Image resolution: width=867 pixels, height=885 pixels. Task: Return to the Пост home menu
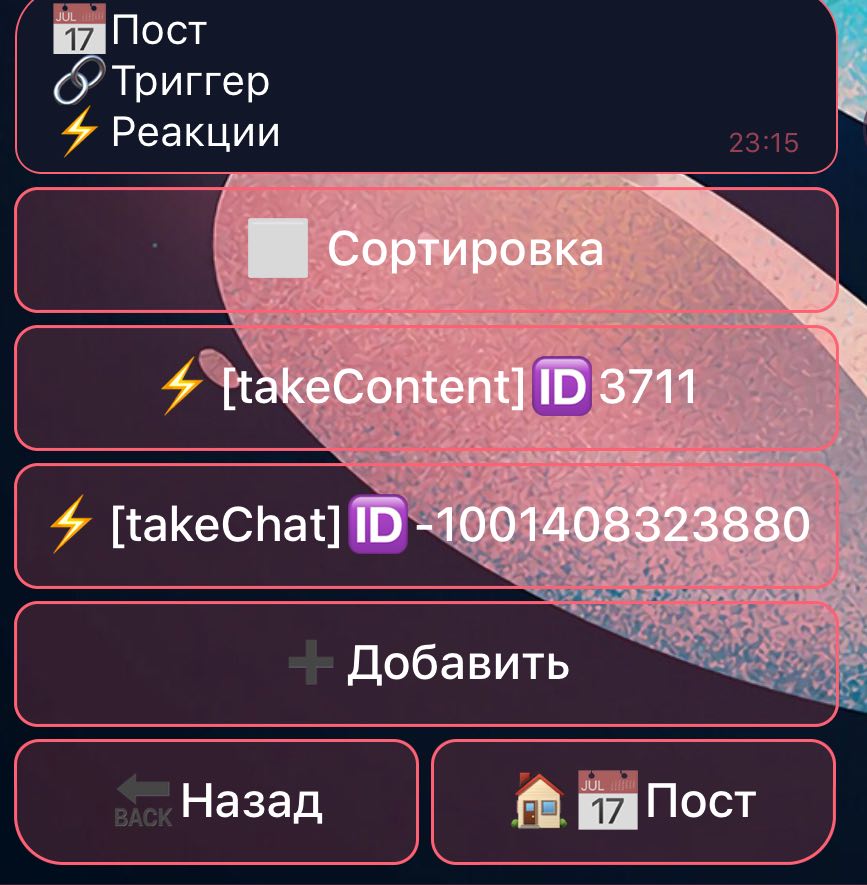633,802
